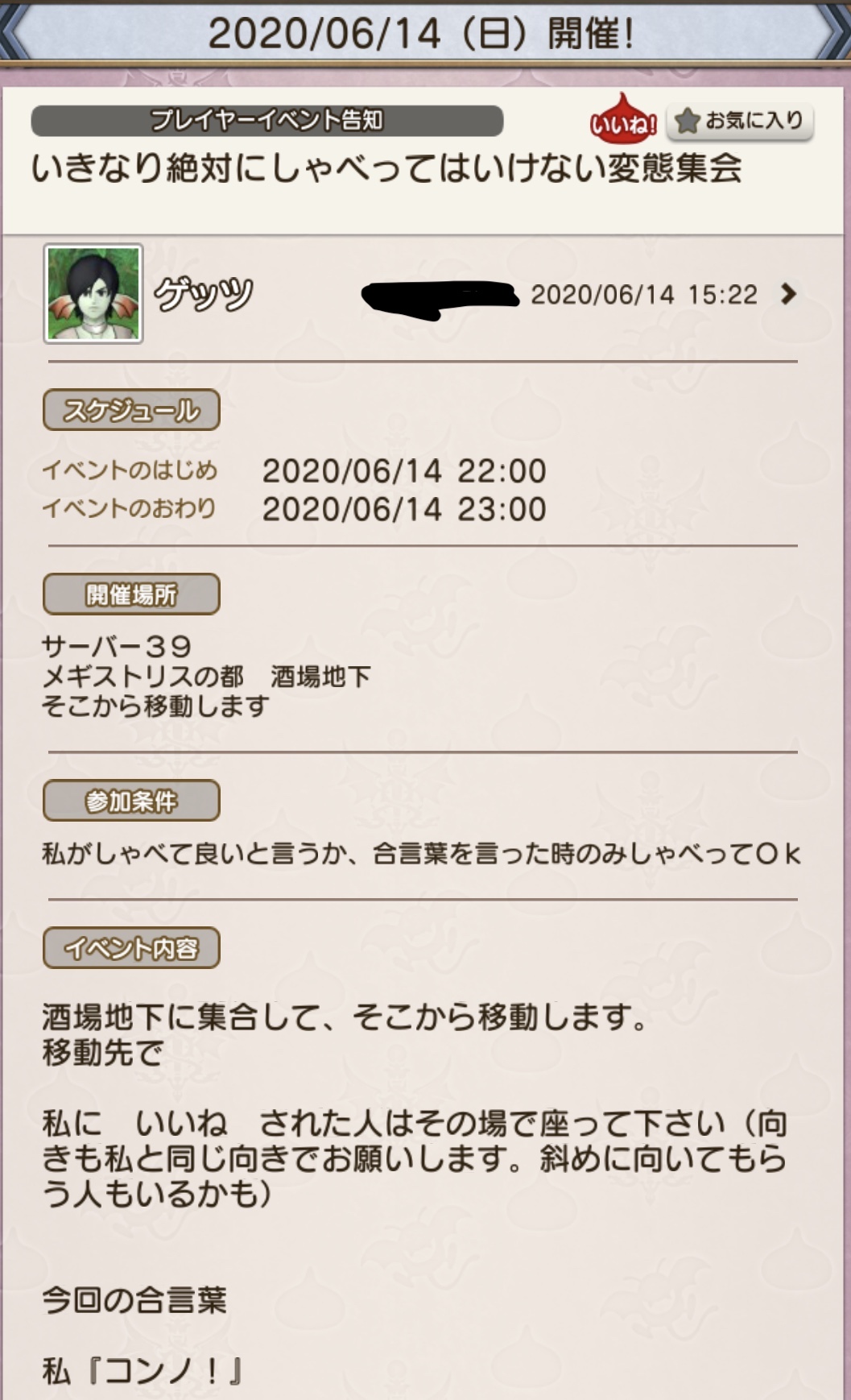Viewport: 851px width, 1400px height.
Task: Toggle a like on this event
Action: 624,122
